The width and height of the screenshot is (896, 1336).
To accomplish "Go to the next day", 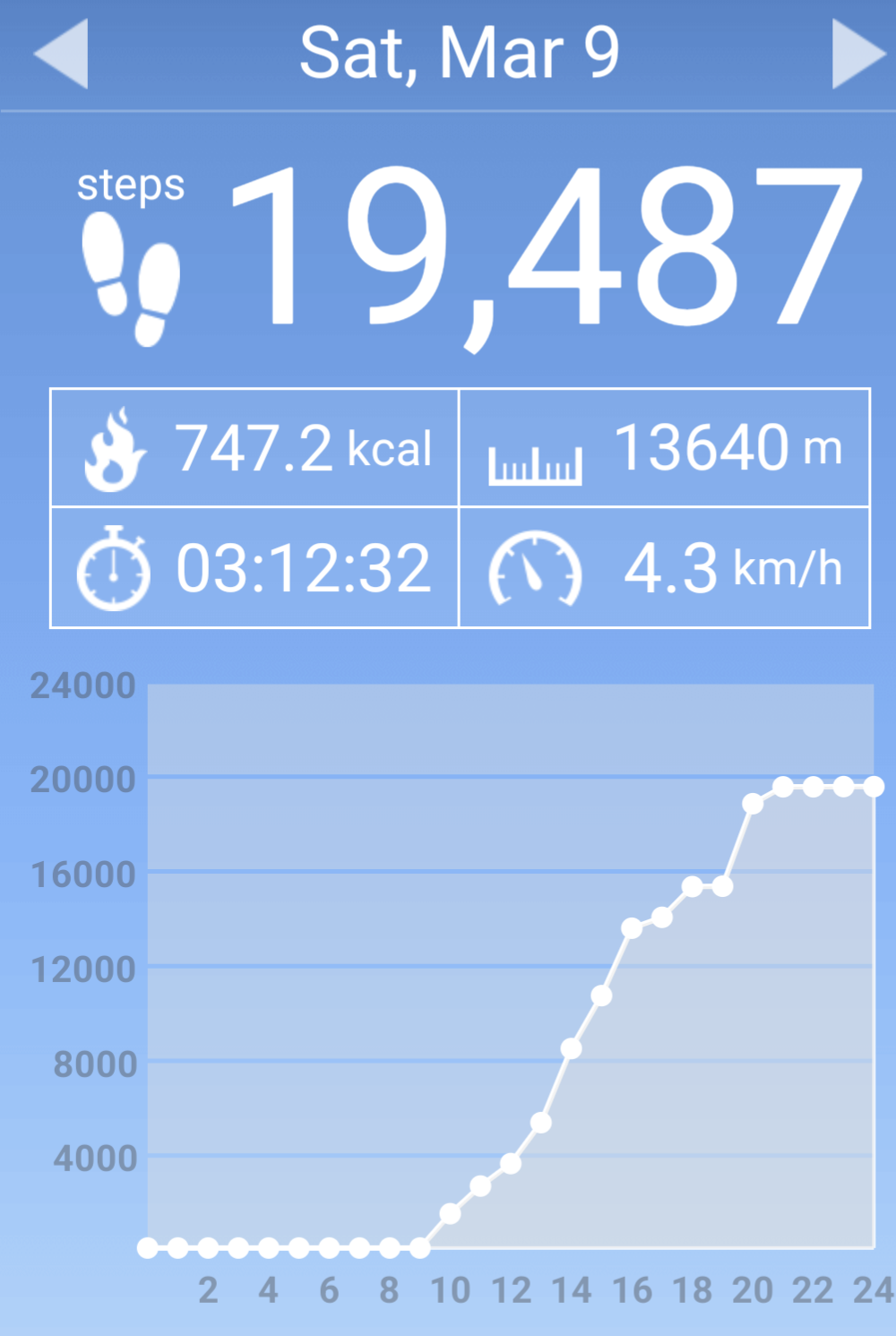I will 857,54.
